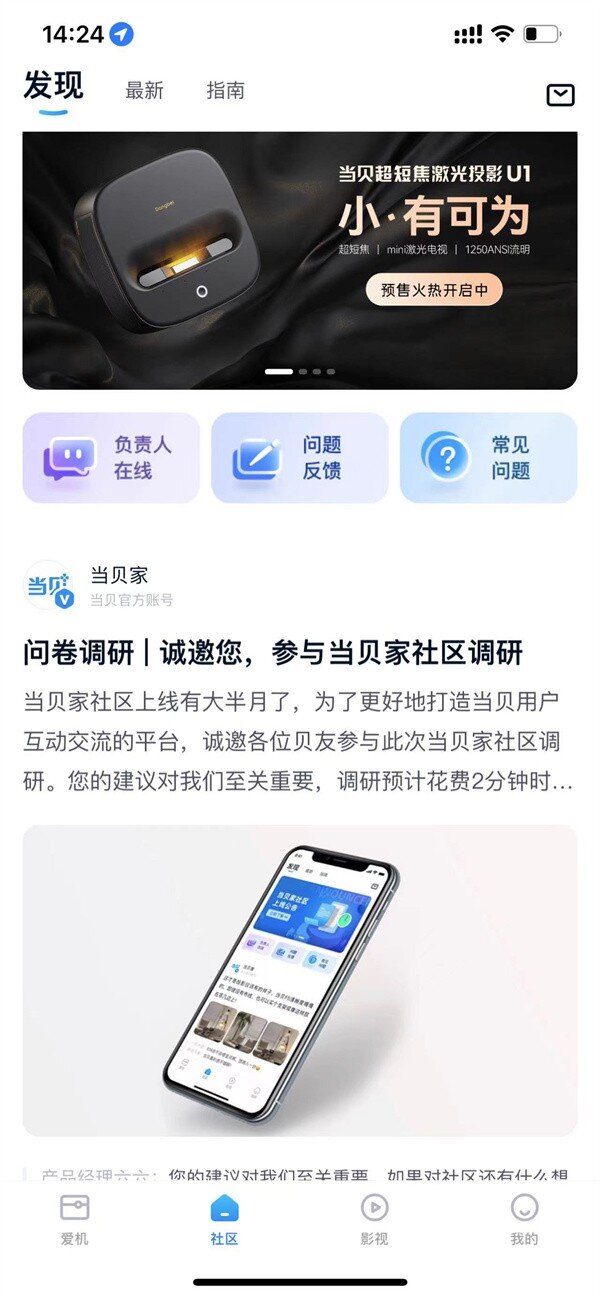Select the 社区 bottom tab

click(224, 1218)
